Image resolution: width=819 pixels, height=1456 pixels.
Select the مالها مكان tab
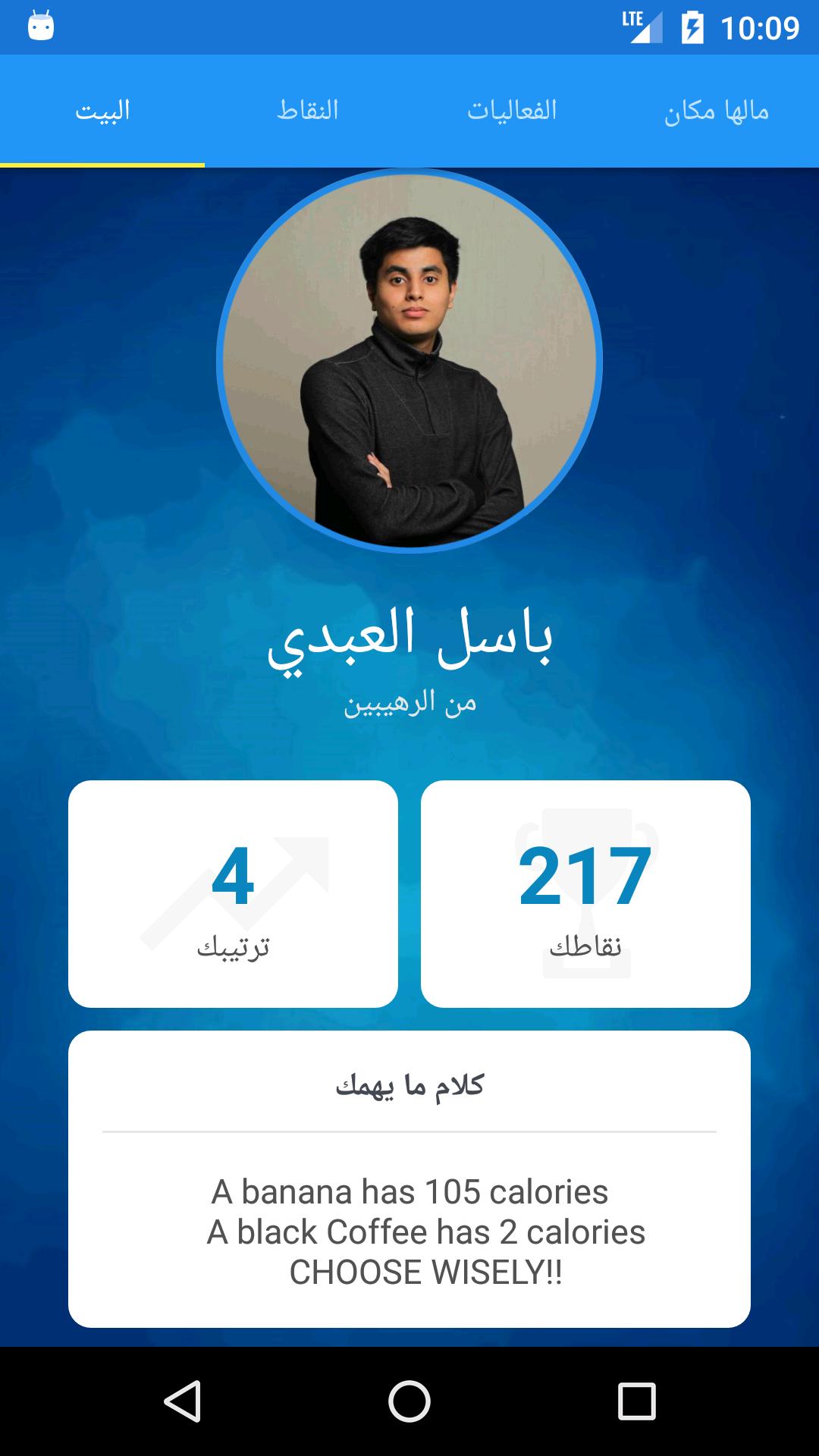coord(717,111)
